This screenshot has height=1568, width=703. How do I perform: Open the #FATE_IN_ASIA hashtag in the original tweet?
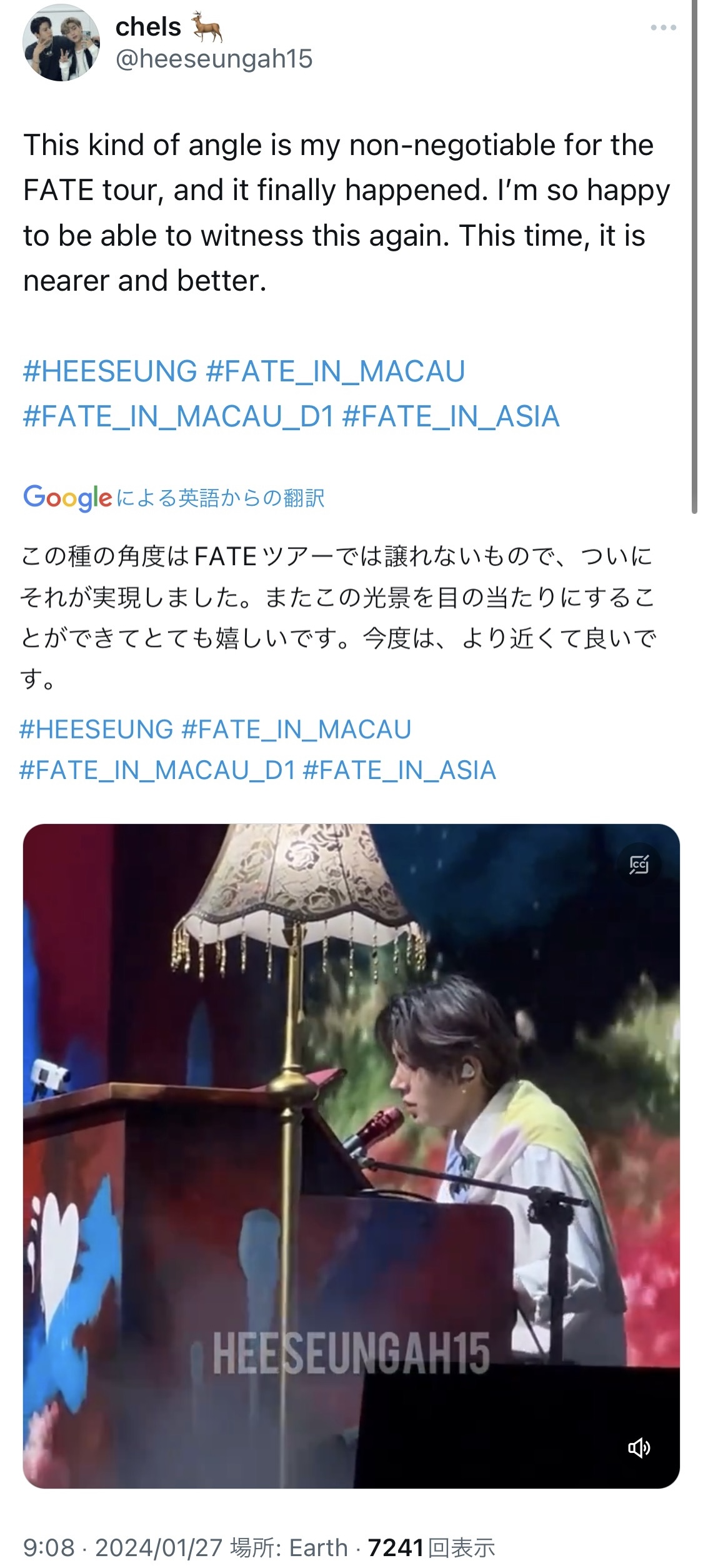pyautogui.click(x=451, y=416)
